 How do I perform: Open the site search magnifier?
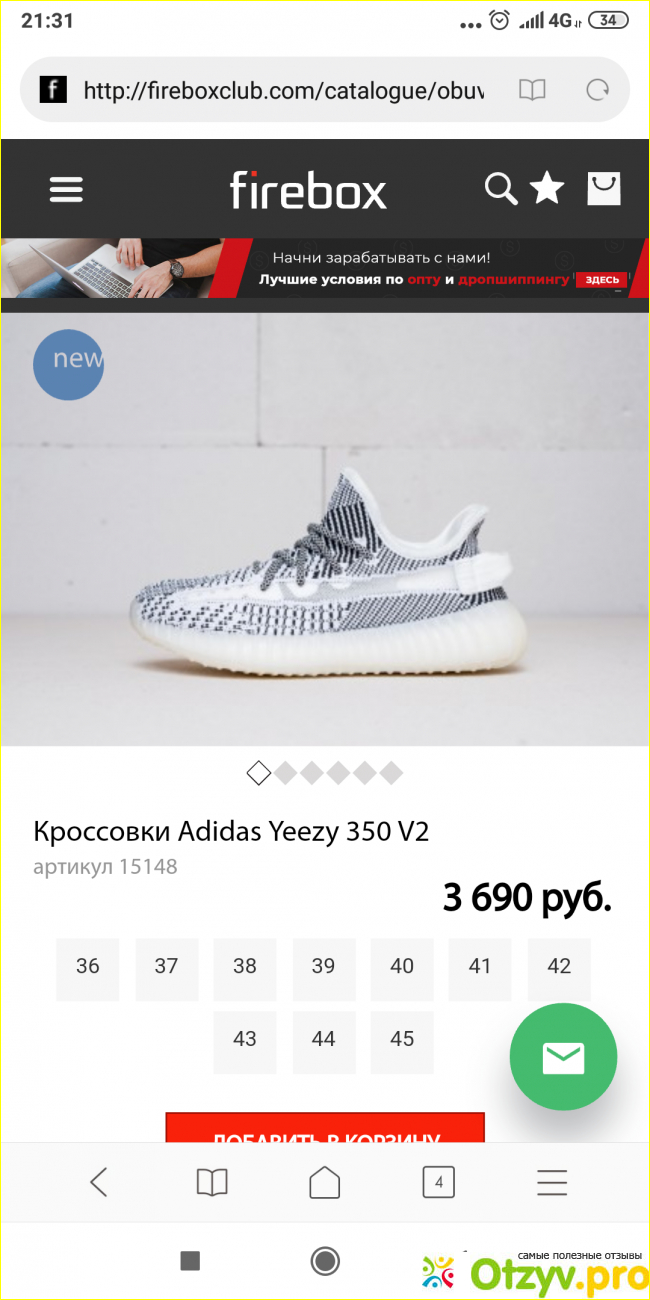click(x=500, y=188)
